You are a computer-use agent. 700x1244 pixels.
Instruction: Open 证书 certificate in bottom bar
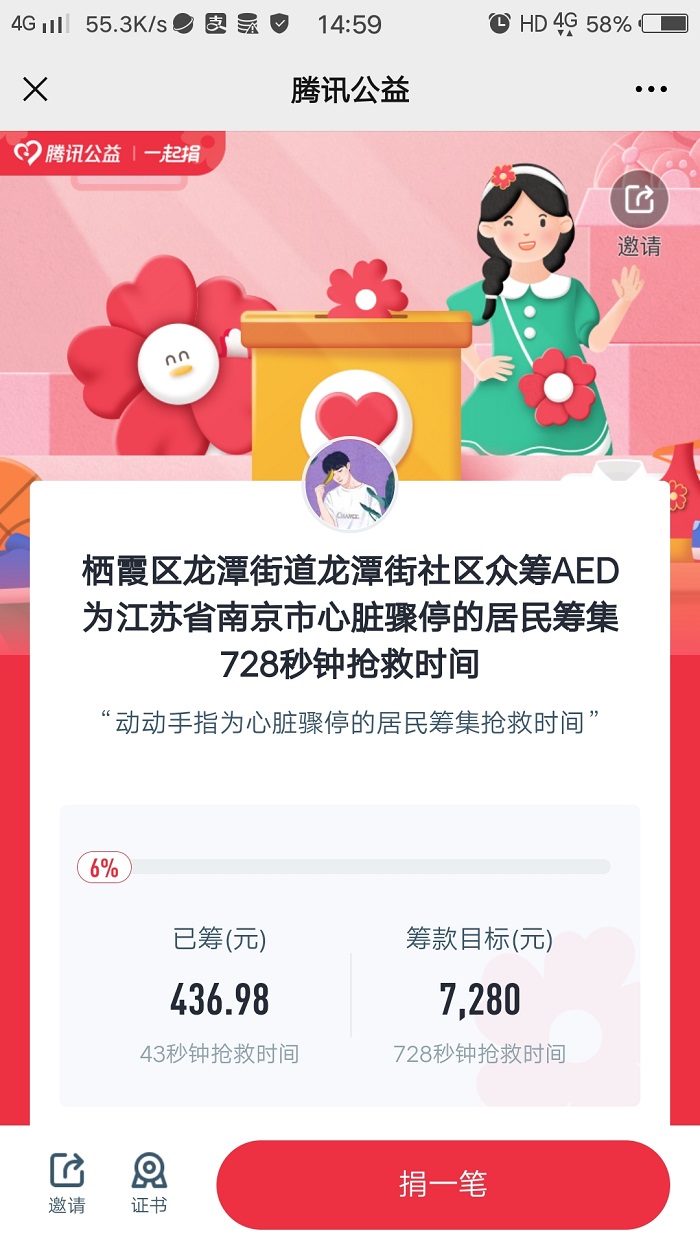(149, 1182)
